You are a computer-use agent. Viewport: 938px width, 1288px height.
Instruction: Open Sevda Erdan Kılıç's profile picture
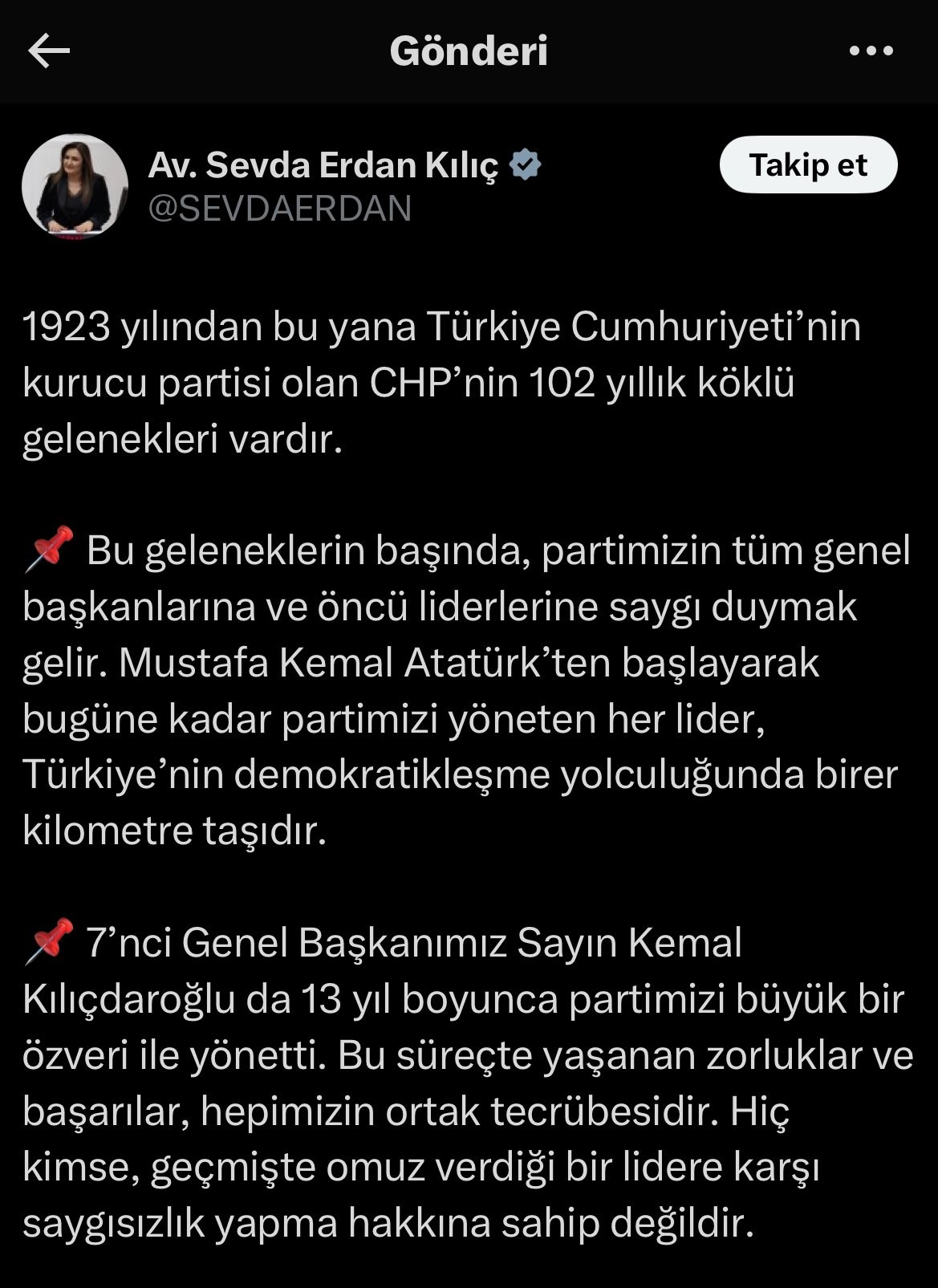[75, 187]
